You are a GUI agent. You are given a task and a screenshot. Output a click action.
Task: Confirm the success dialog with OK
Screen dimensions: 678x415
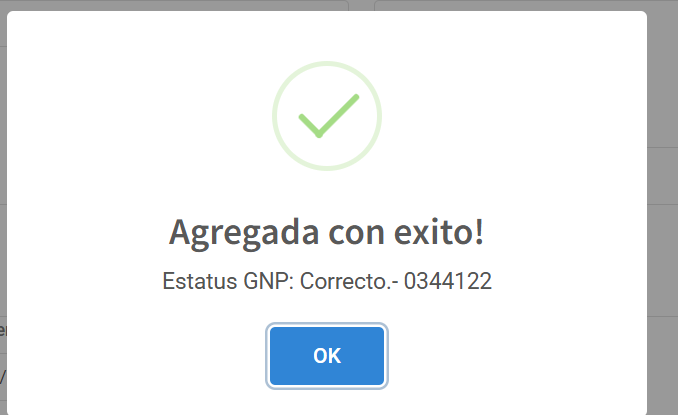pos(326,356)
